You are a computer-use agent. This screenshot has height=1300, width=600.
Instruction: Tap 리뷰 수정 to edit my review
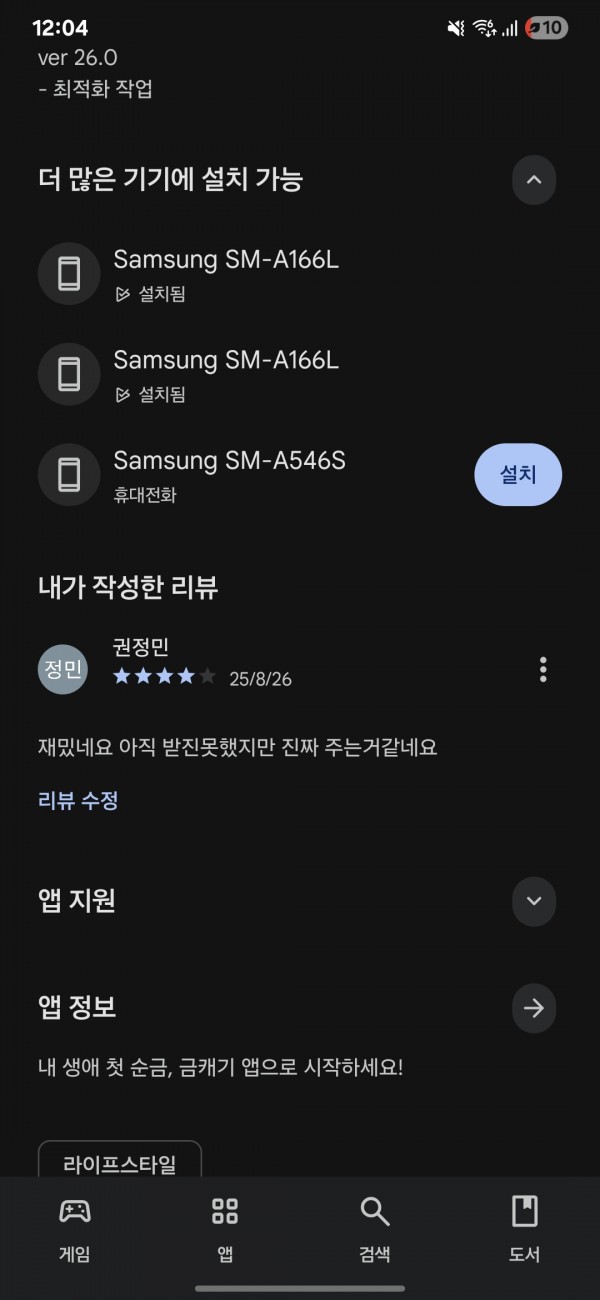click(78, 800)
